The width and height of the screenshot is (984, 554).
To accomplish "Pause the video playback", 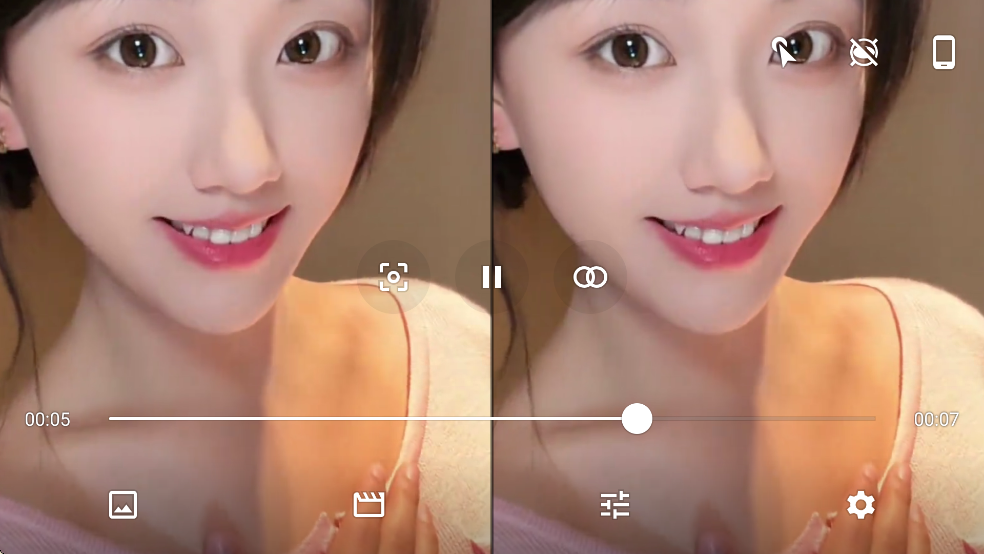I will pyautogui.click(x=491, y=277).
